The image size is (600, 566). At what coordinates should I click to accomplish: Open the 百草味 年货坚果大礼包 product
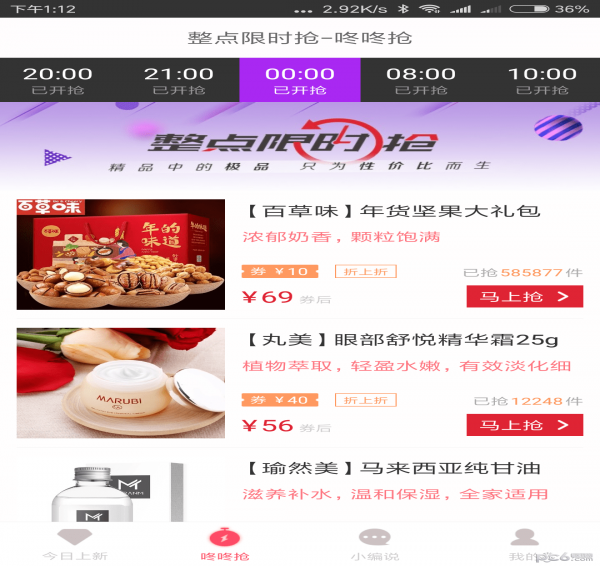pos(393,212)
